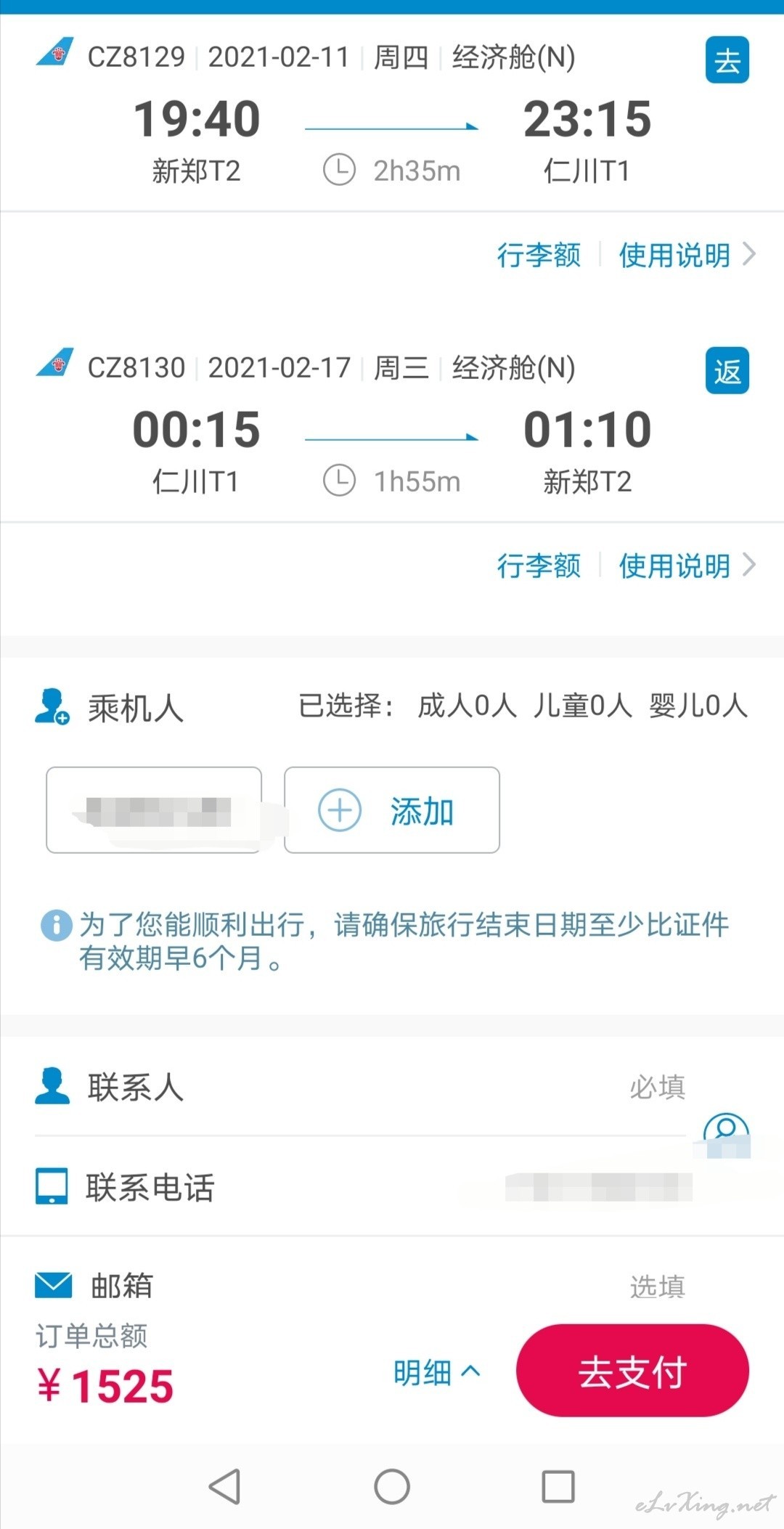Viewport: 784px width, 1529px height.
Task: Go back using the system back button
Action: [225, 1486]
